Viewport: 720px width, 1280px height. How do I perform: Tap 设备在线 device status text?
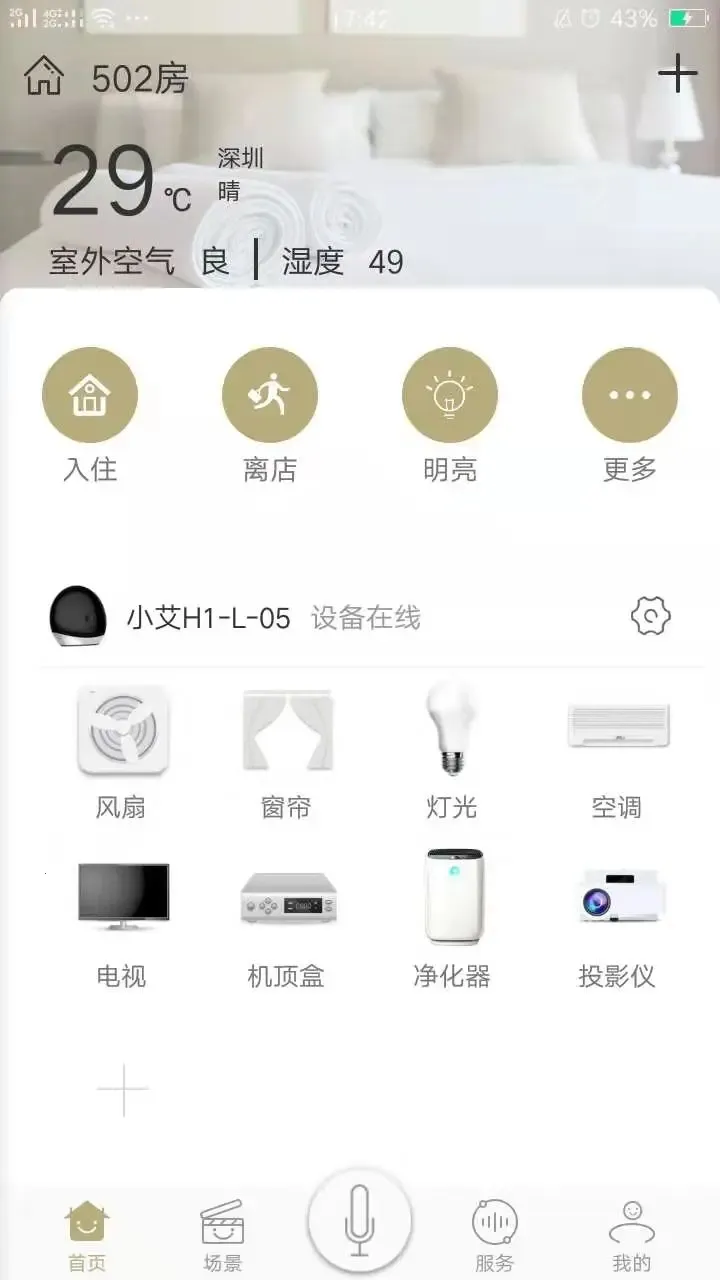coord(365,618)
